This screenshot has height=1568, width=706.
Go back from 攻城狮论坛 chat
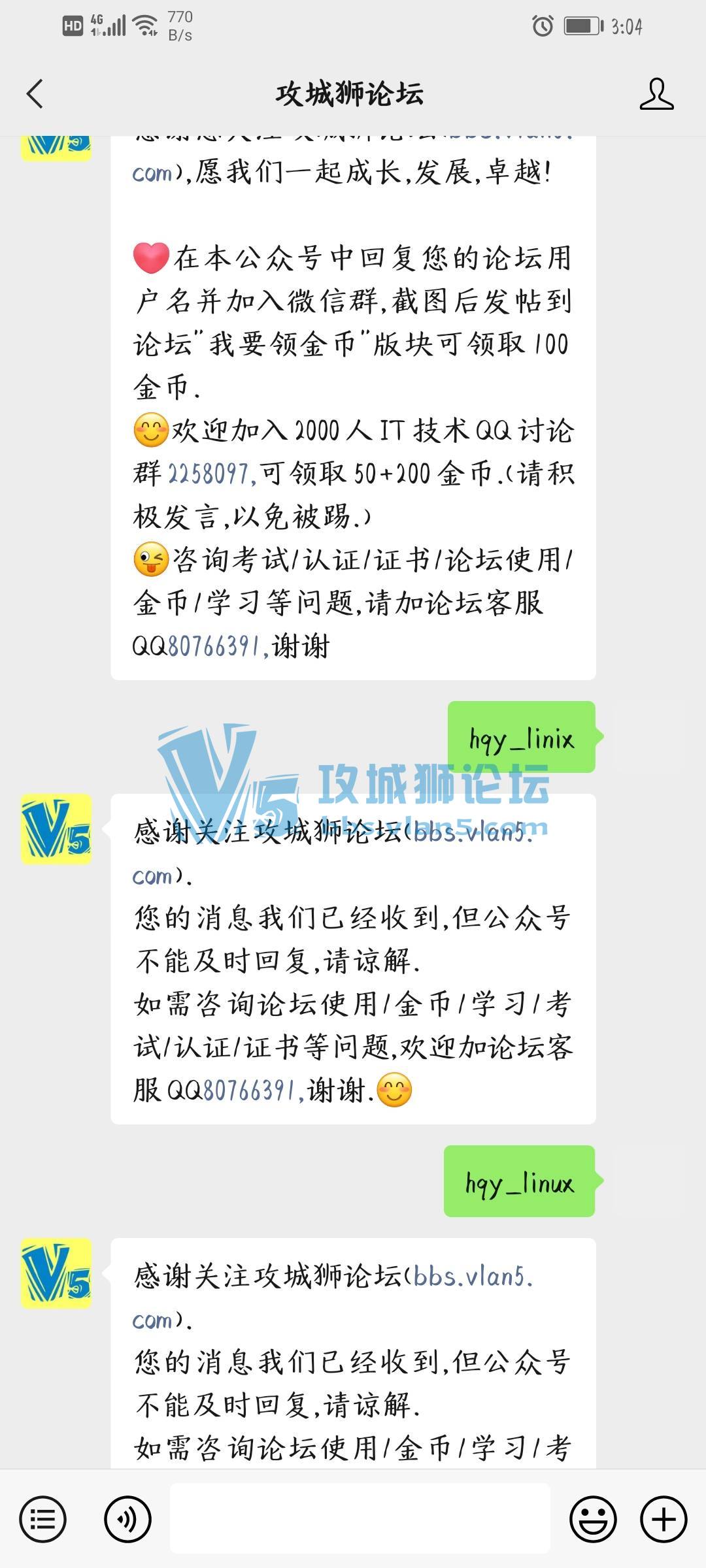point(35,94)
